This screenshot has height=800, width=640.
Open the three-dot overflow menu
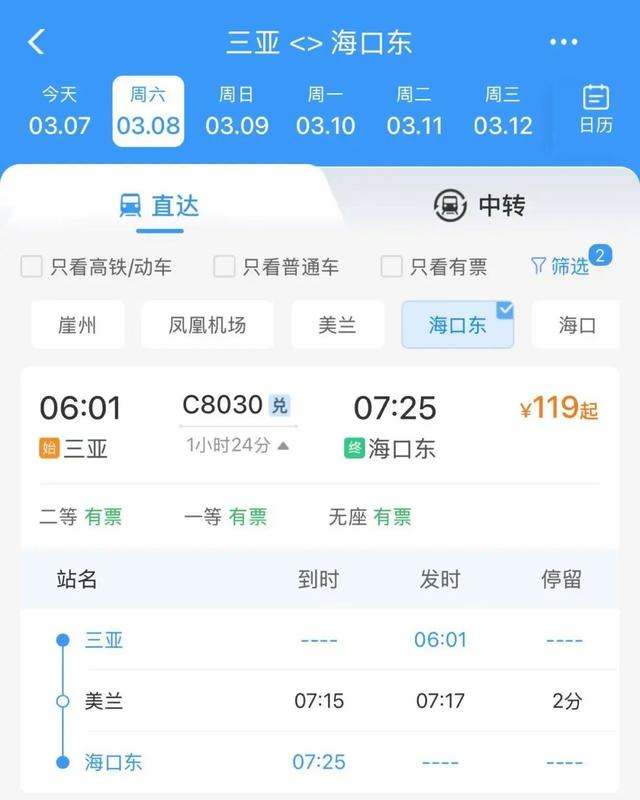coord(564,43)
